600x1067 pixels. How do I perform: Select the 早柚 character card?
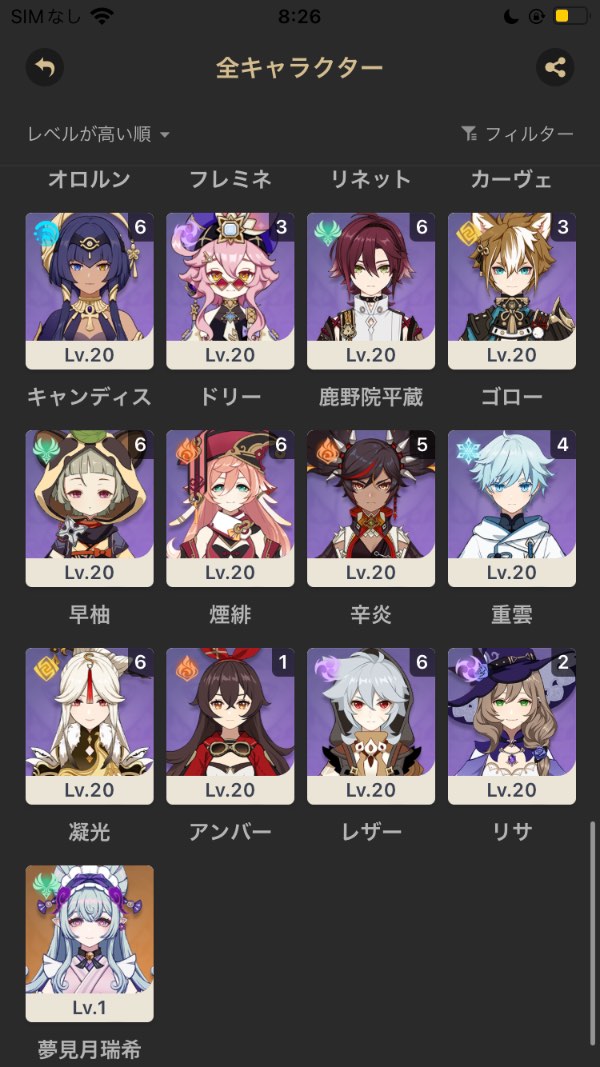89,508
